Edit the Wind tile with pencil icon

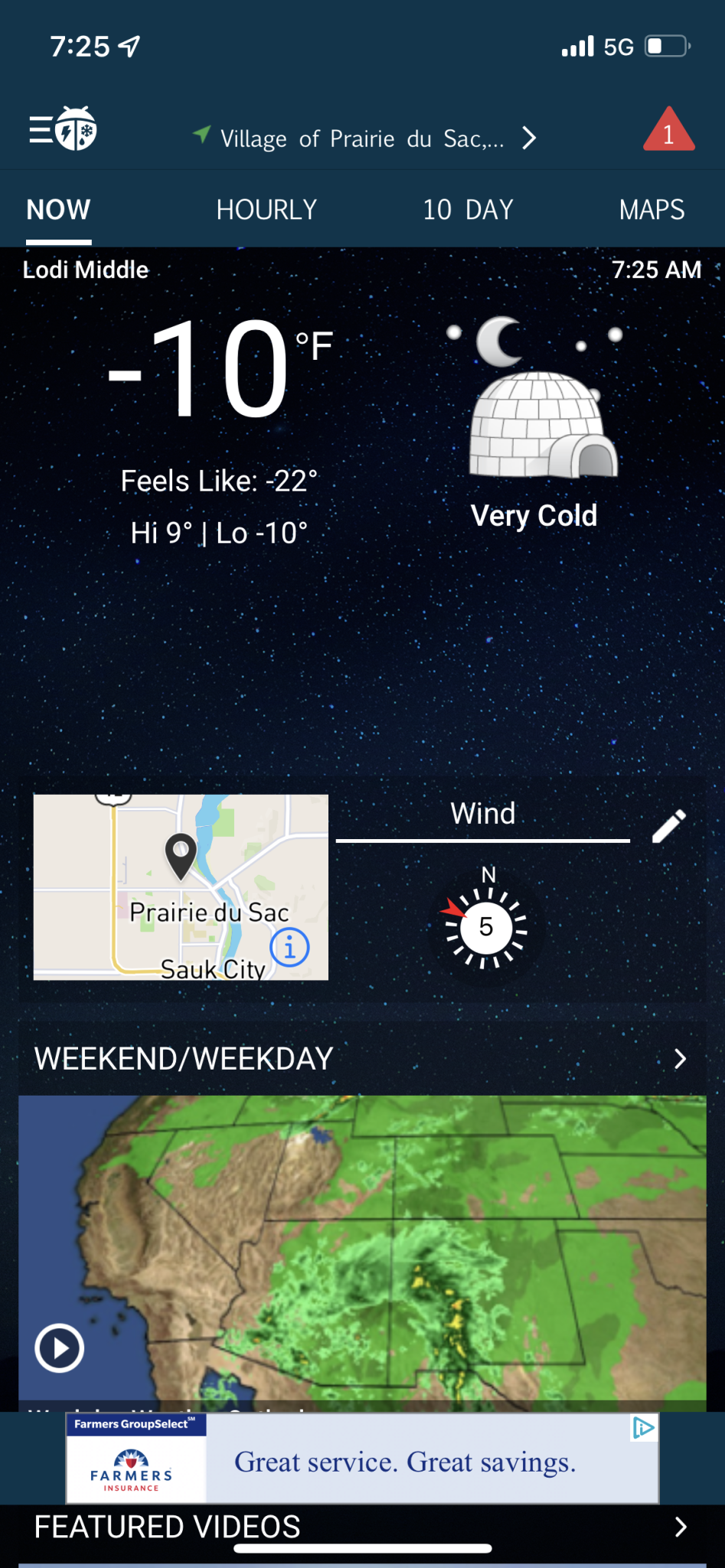click(668, 826)
